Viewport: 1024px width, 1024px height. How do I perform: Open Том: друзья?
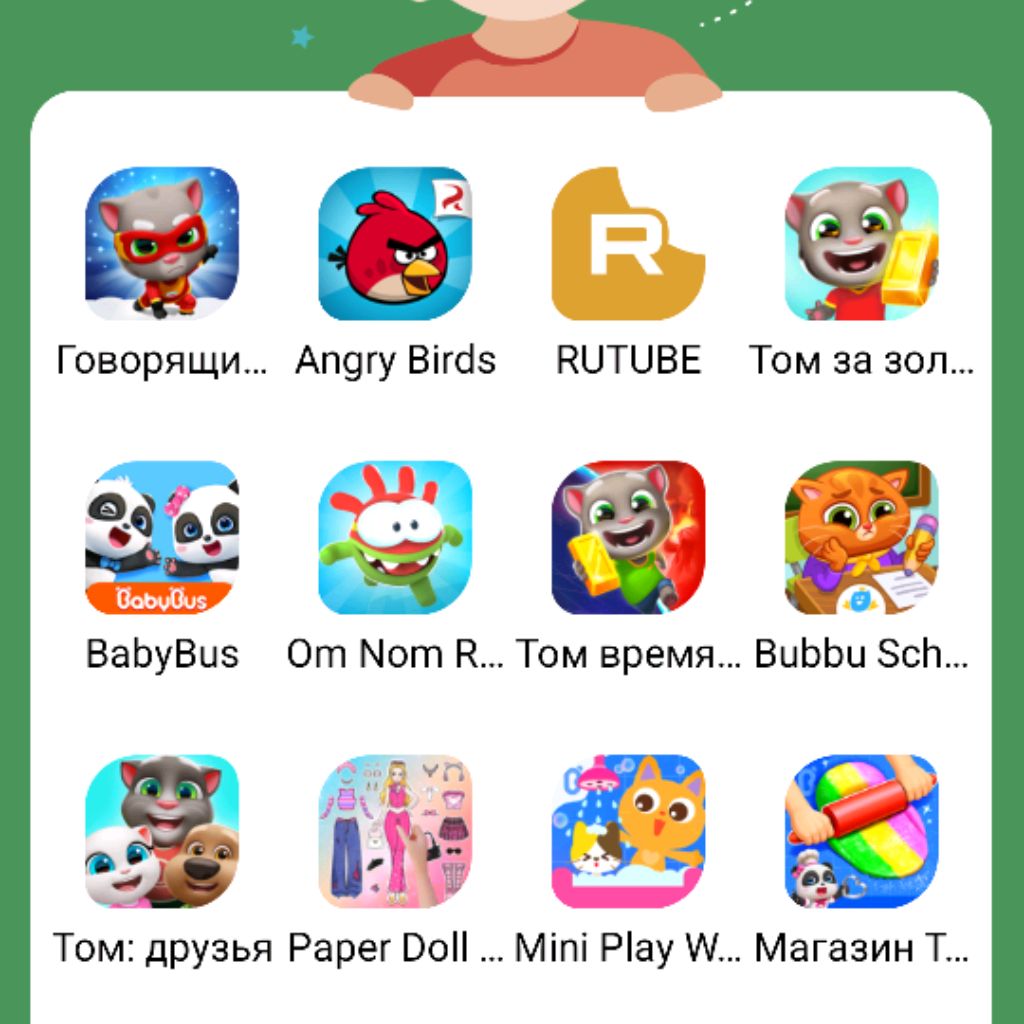point(162,831)
